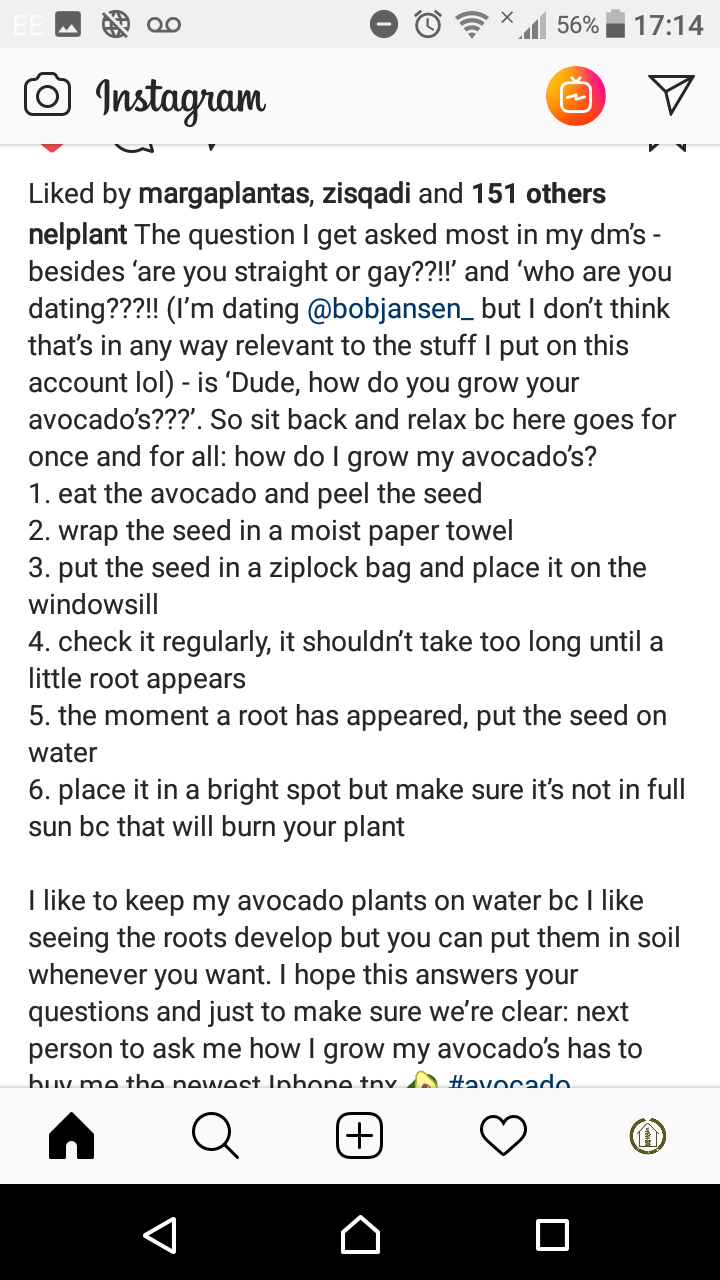Open the Instagram camera
This screenshot has width=720, height=1280.
[47, 97]
